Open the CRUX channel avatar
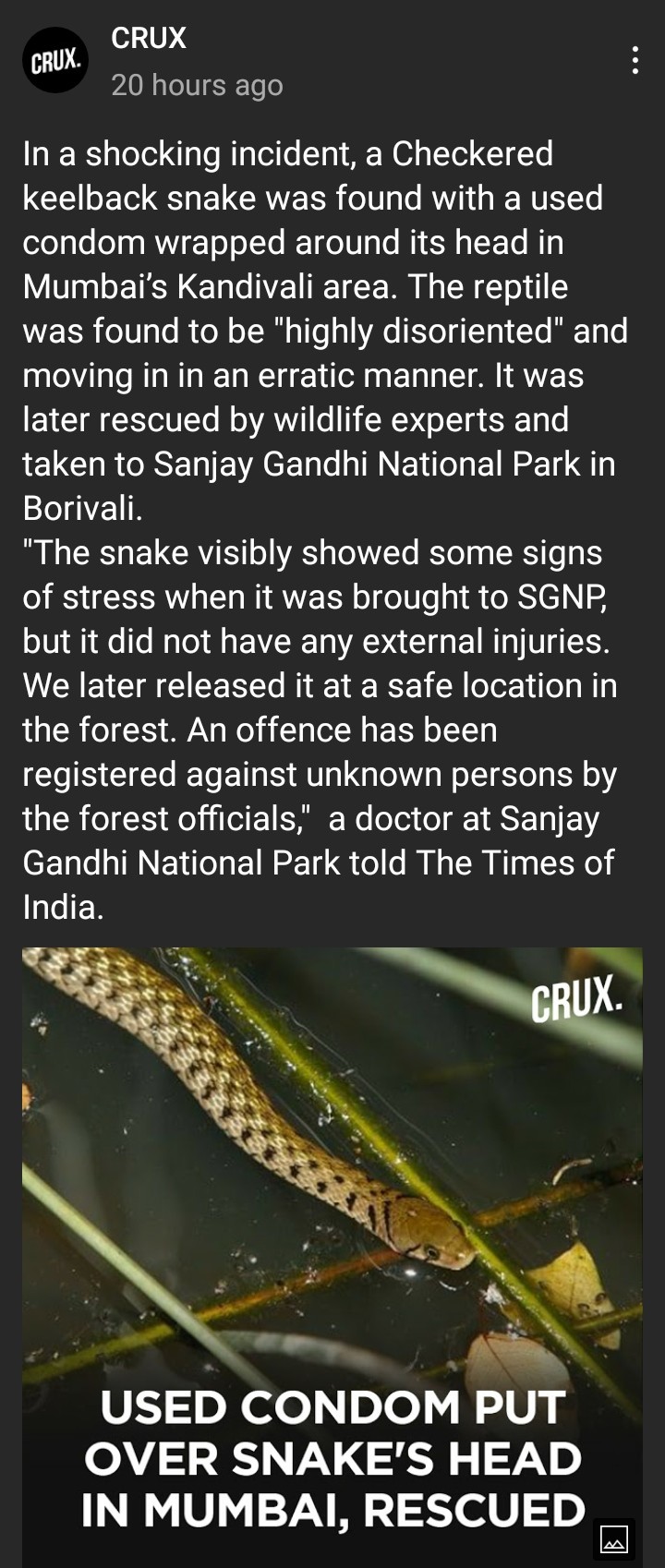 [x=55, y=61]
